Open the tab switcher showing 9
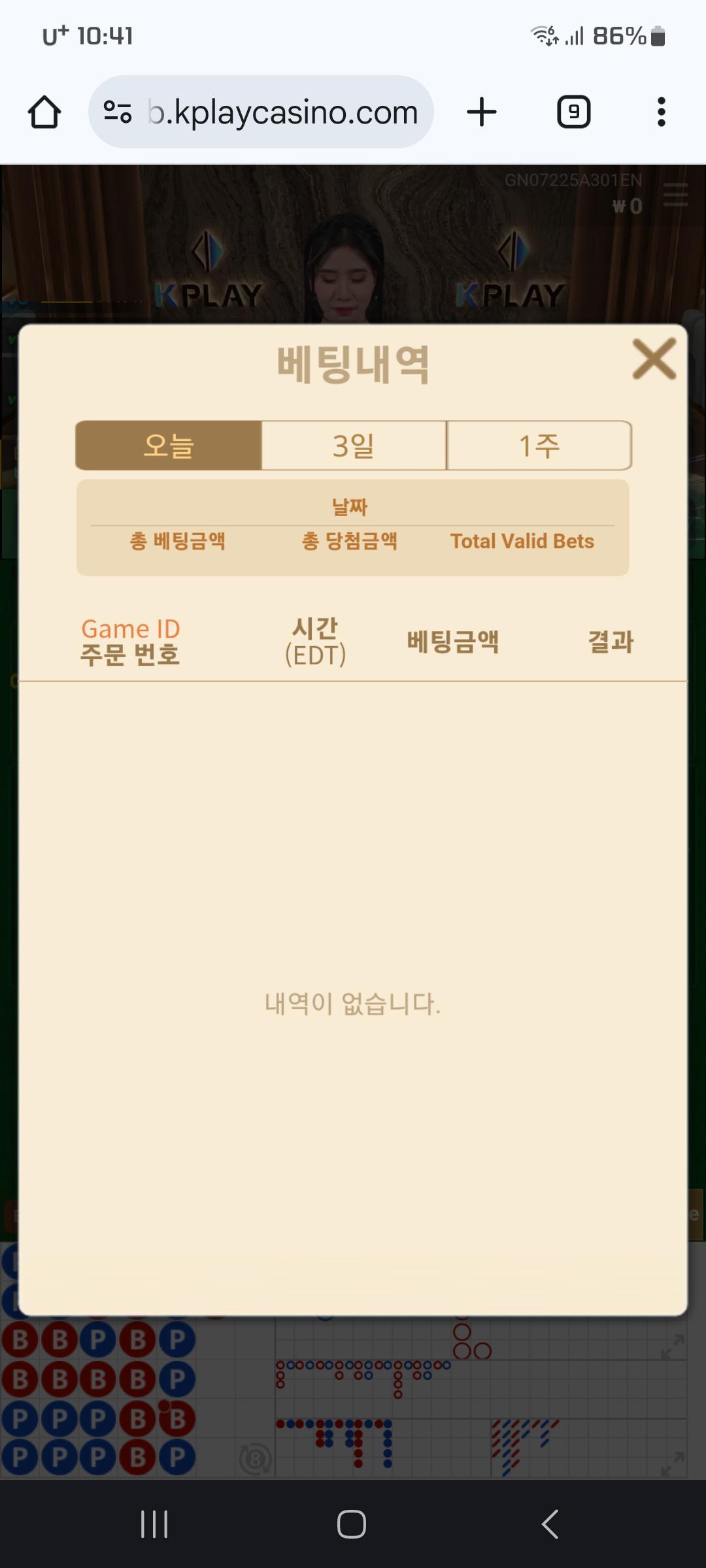Viewport: 706px width, 1568px height. (573, 112)
